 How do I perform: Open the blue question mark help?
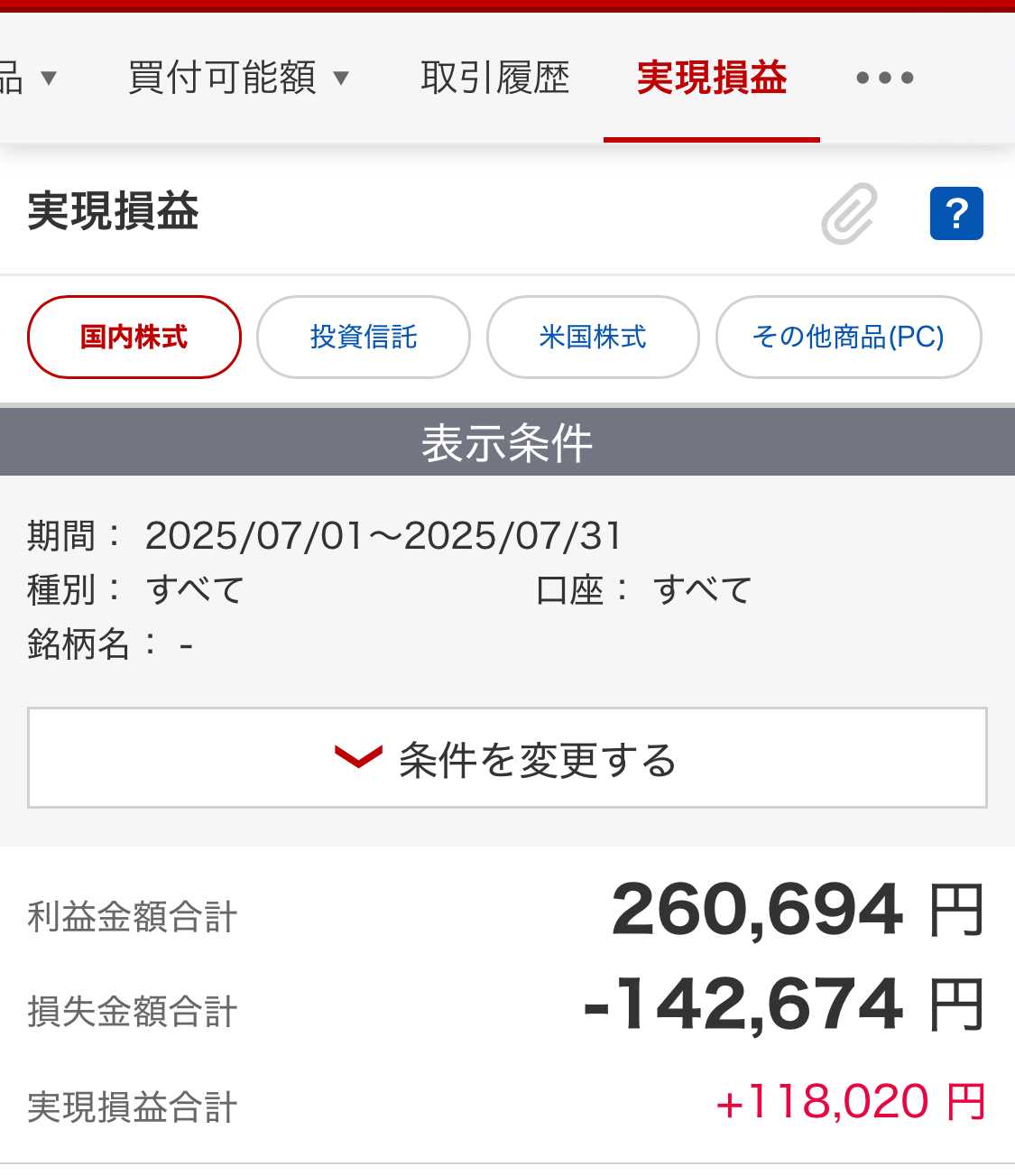click(956, 214)
